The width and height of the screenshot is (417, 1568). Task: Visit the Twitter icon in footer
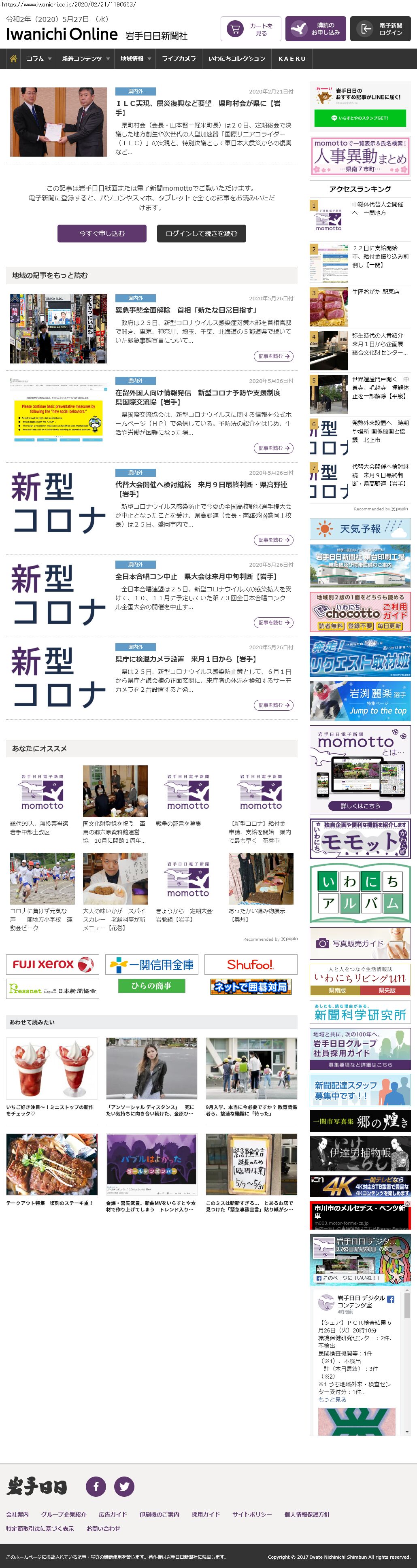tap(124, 1486)
